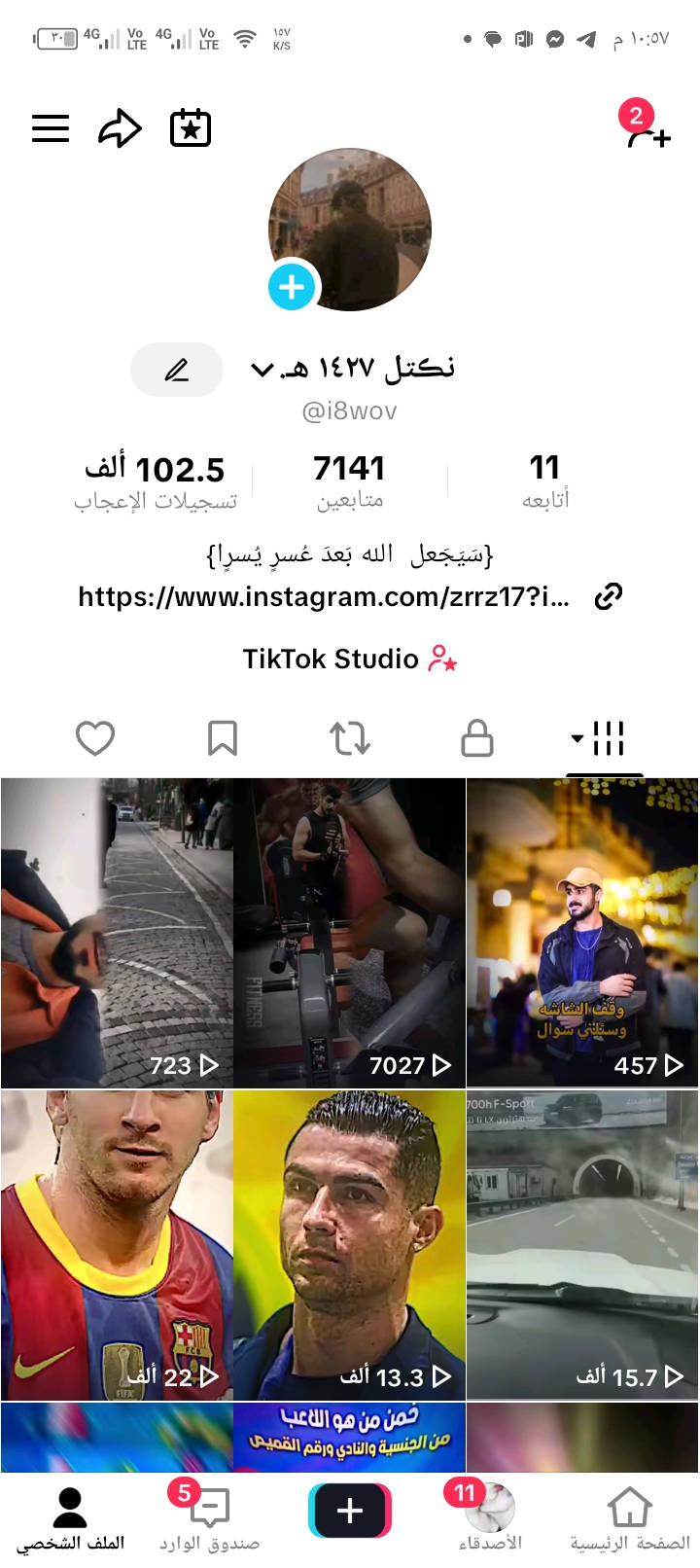Open the calendar star icon
This screenshot has height=1568, width=700.
[191, 128]
